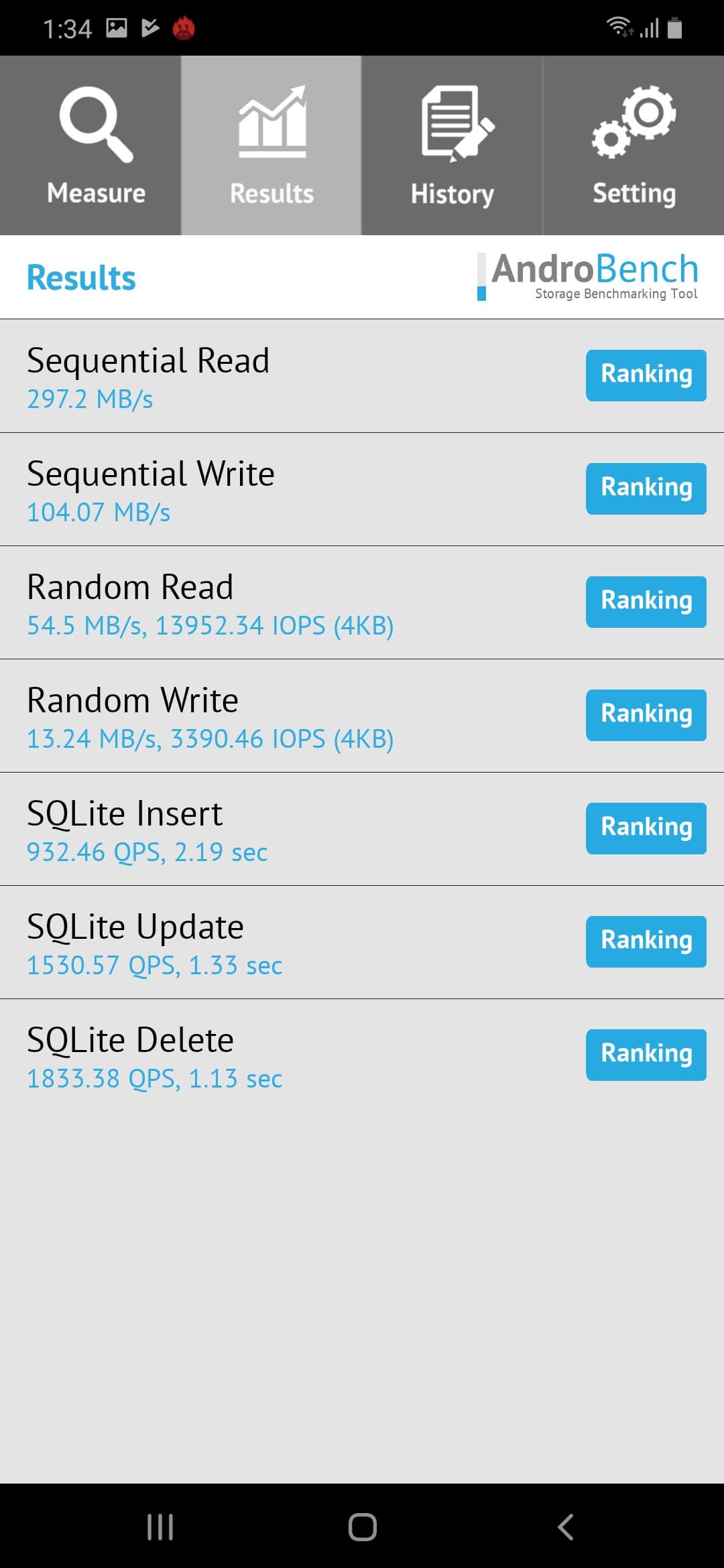Open the SQLite Update ranking
Viewport: 724px width, 1568px height.
point(646,941)
